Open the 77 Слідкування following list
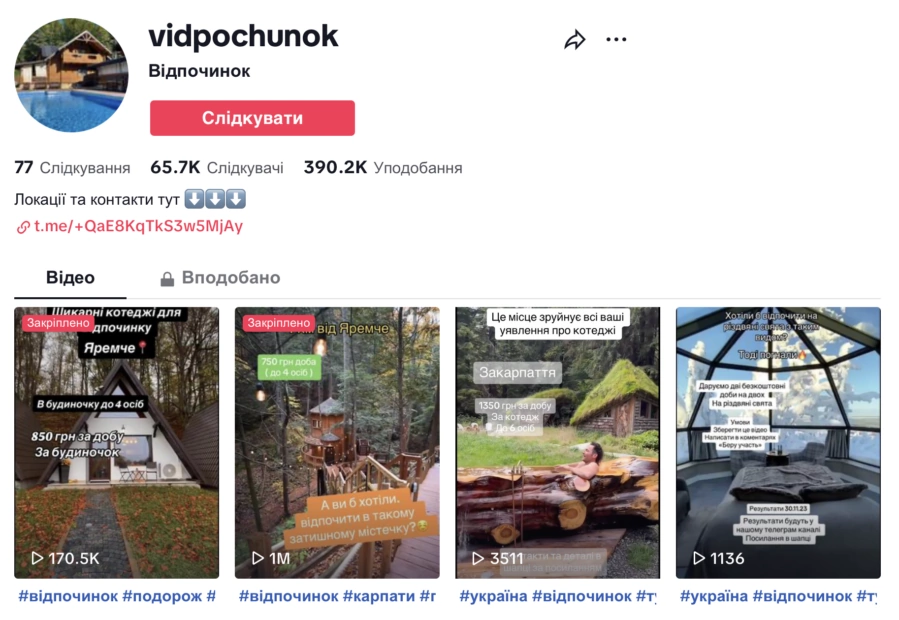This screenshot has width=899, height=620. [x=72, y=167]
